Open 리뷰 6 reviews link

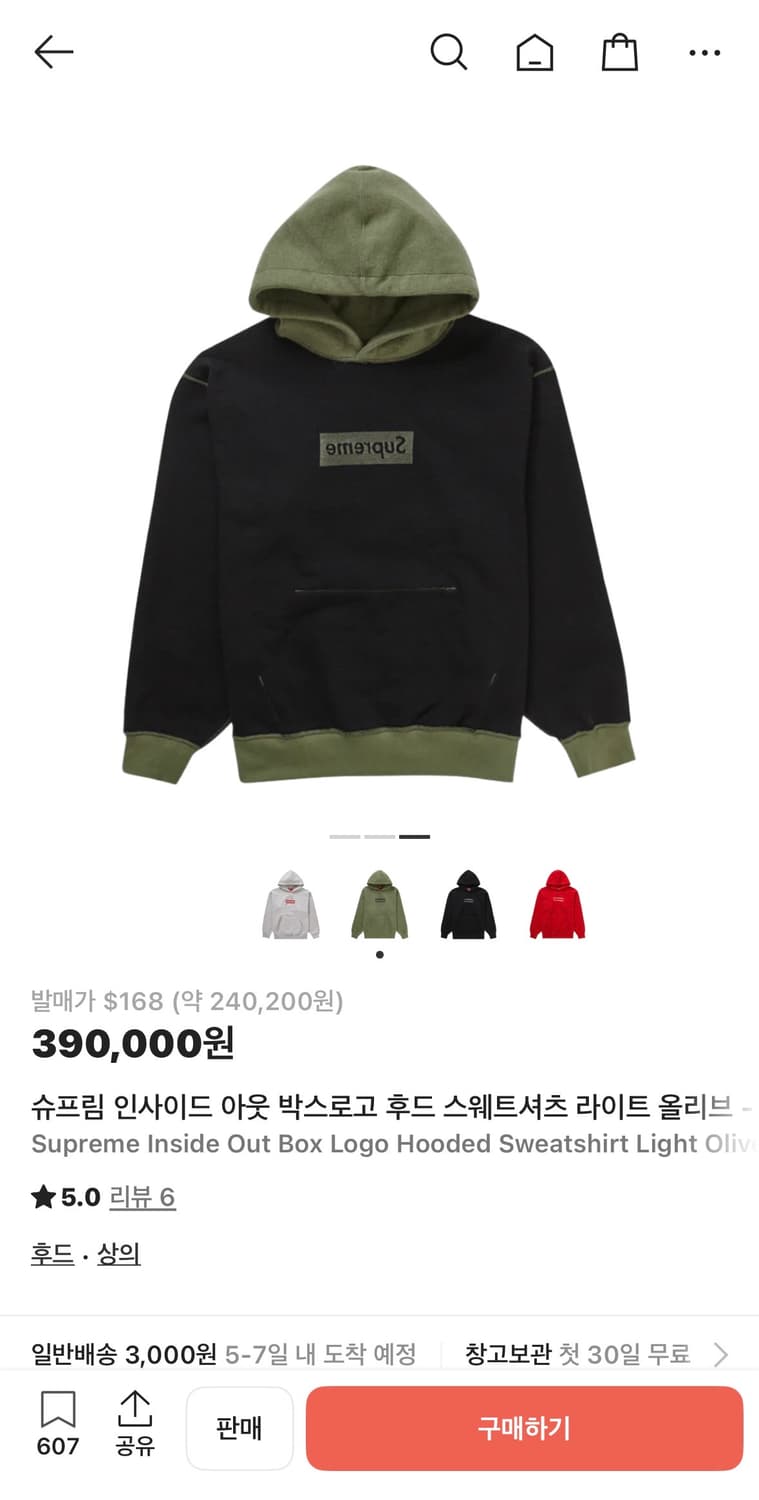pos(142,1197)
